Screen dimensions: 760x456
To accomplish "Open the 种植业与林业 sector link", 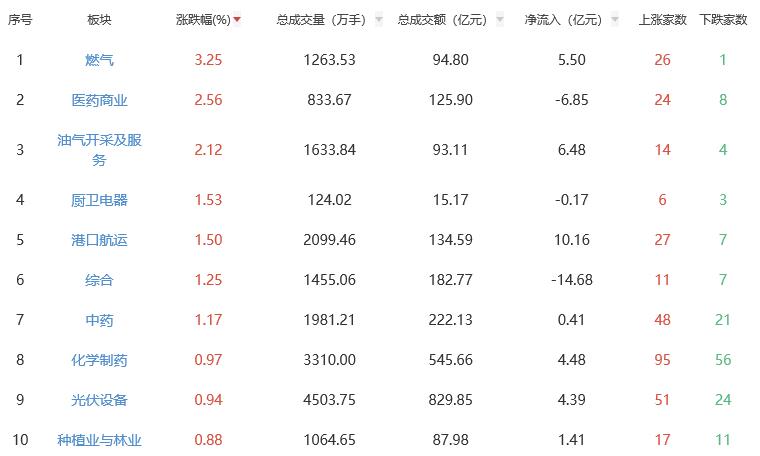I will tap(99, 440).
